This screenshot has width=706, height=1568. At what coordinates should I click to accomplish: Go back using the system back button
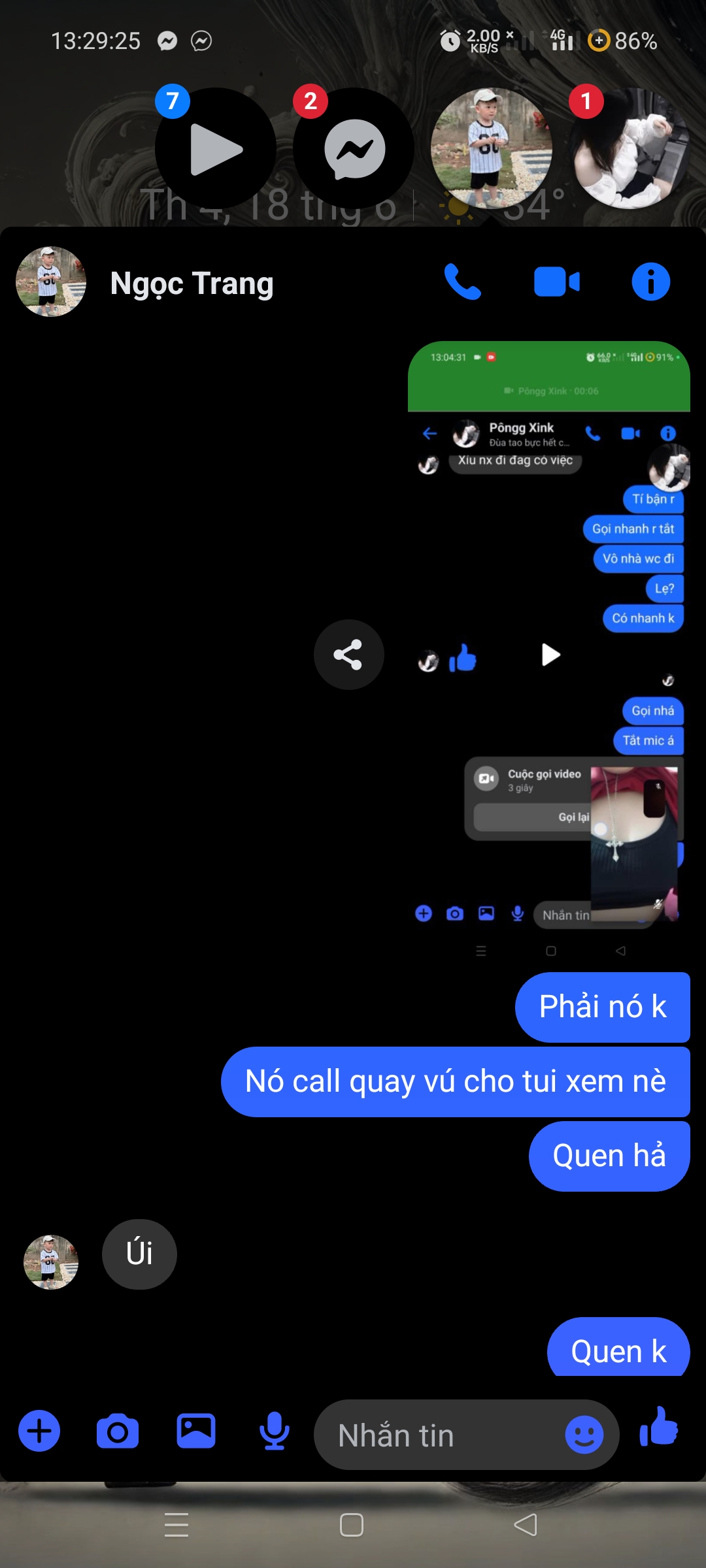[526, 1525]
